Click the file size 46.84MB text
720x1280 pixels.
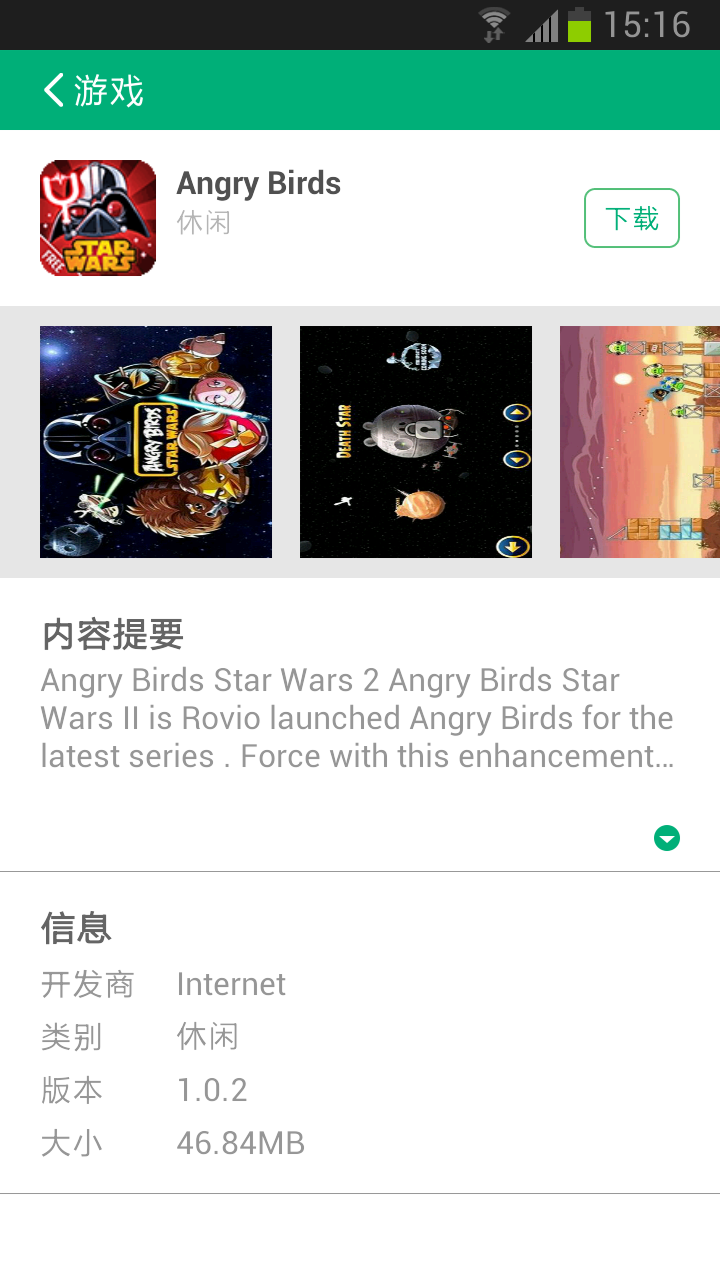coord(240,1143)
